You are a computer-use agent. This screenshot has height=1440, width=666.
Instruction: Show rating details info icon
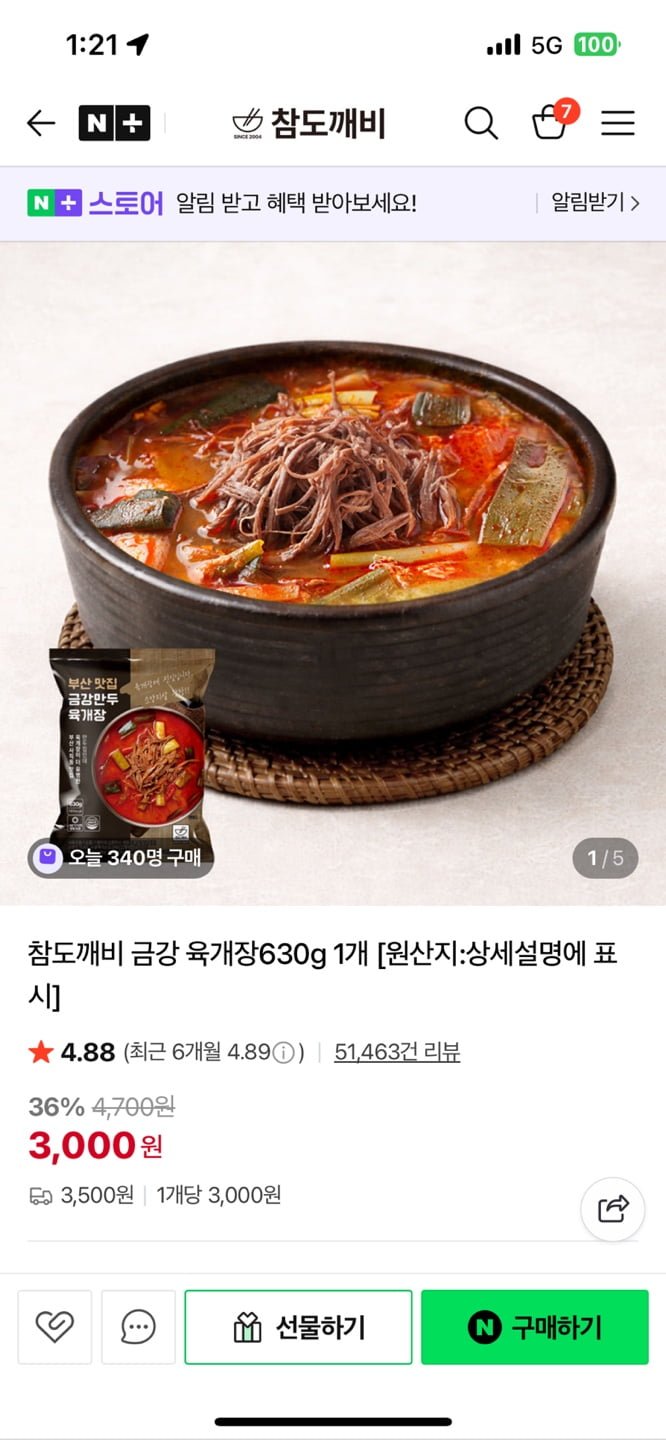point(284,1052)
